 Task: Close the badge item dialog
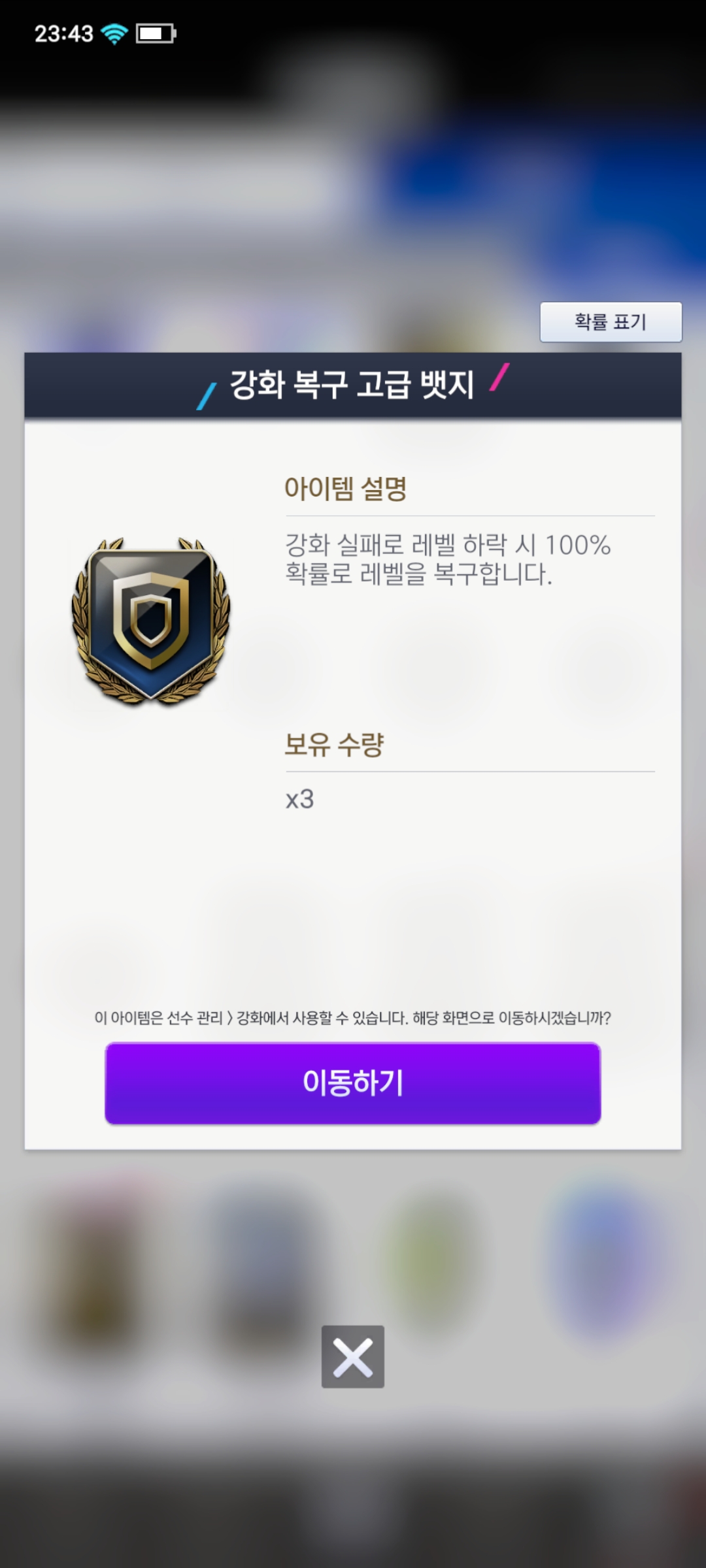(353, 1357)
